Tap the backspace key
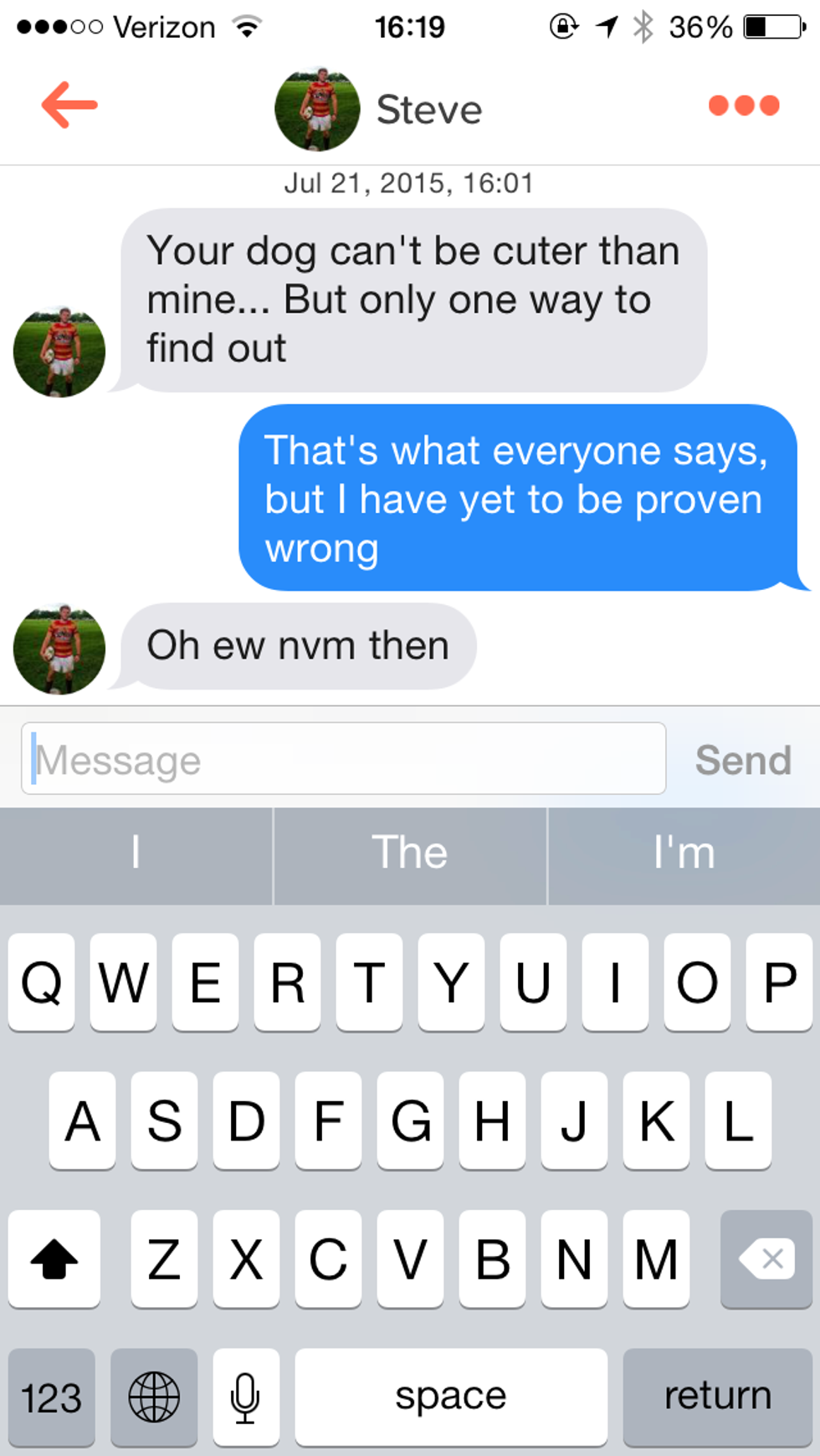The image size is (820, 1456). pyautogui.click(x=765, y=1259)
